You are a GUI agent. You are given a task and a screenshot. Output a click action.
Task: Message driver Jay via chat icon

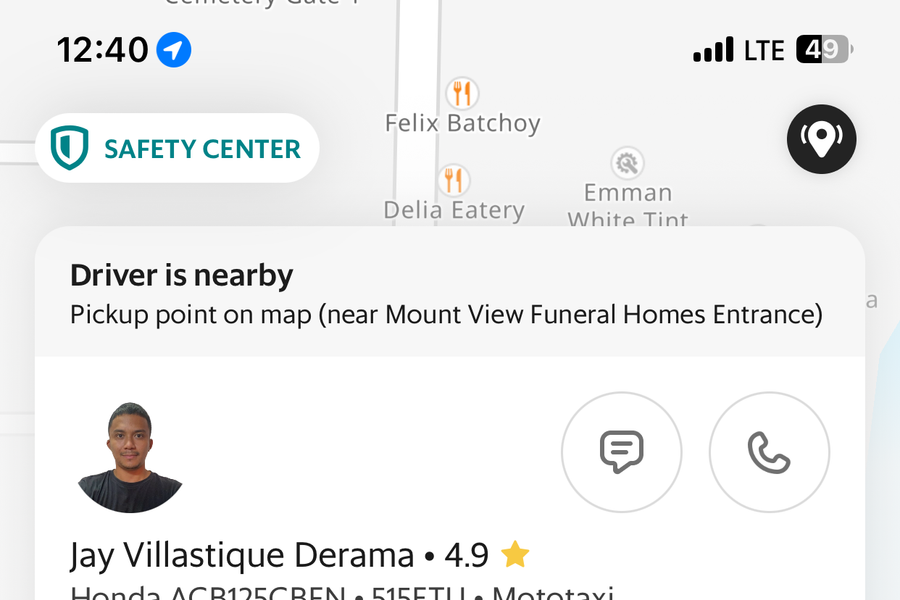[x=621, y=452]
